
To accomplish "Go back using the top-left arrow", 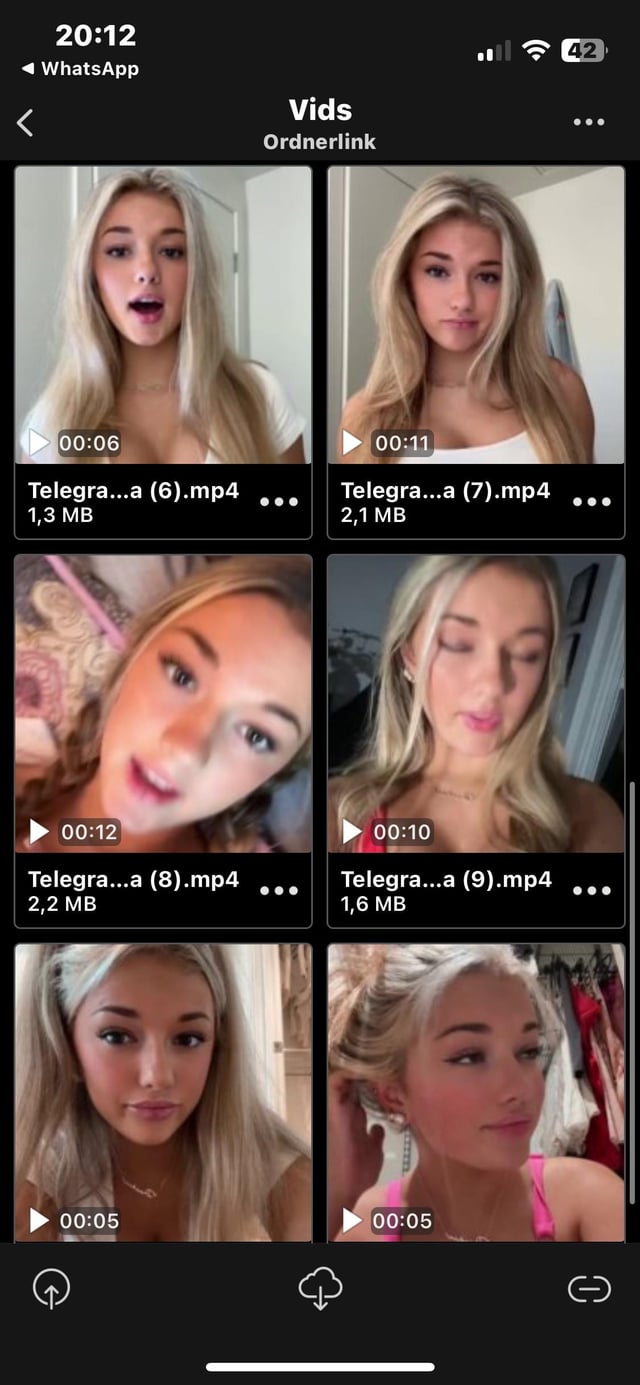I will (x=26, y=123).
